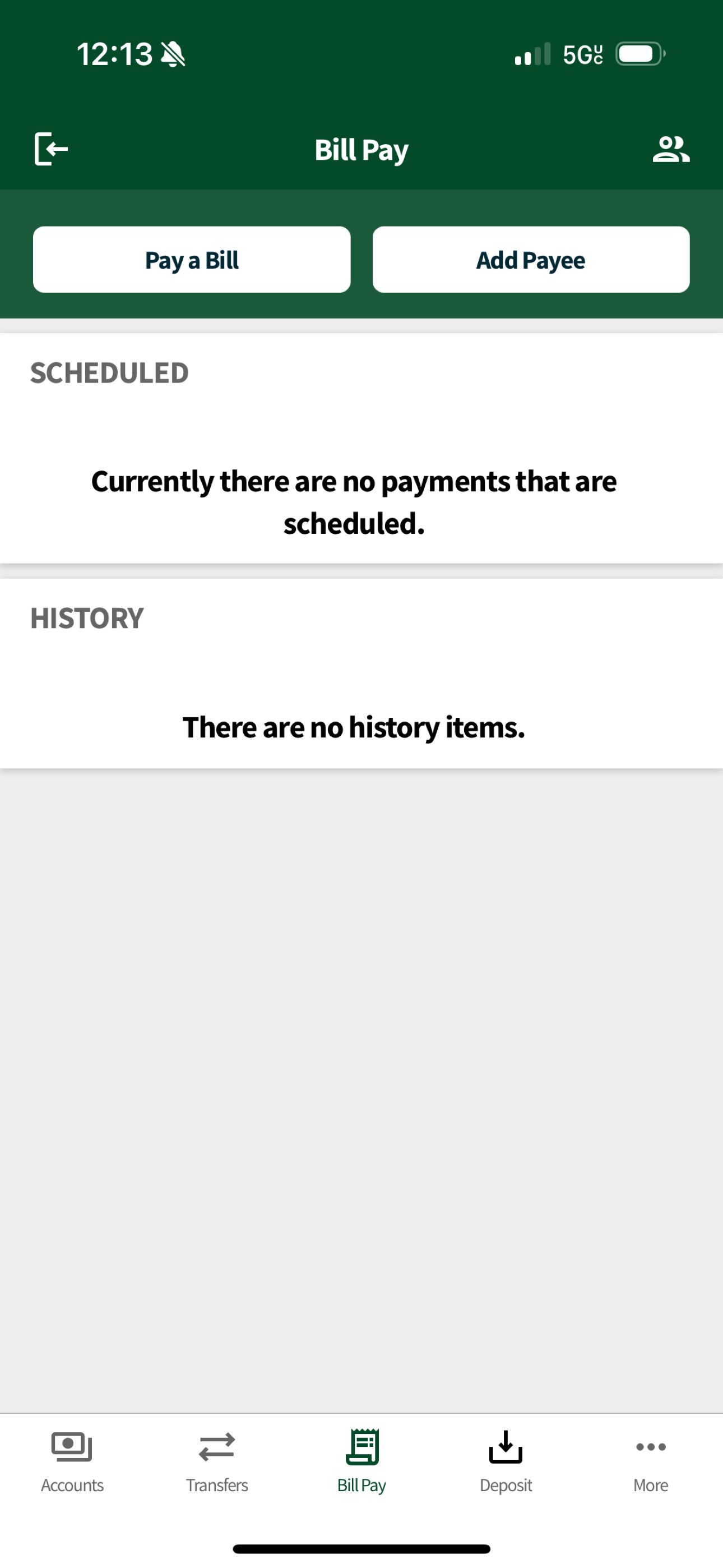Tap the SCHEDULED section header
The image size is (723, 1568).
tap(109, 372)
